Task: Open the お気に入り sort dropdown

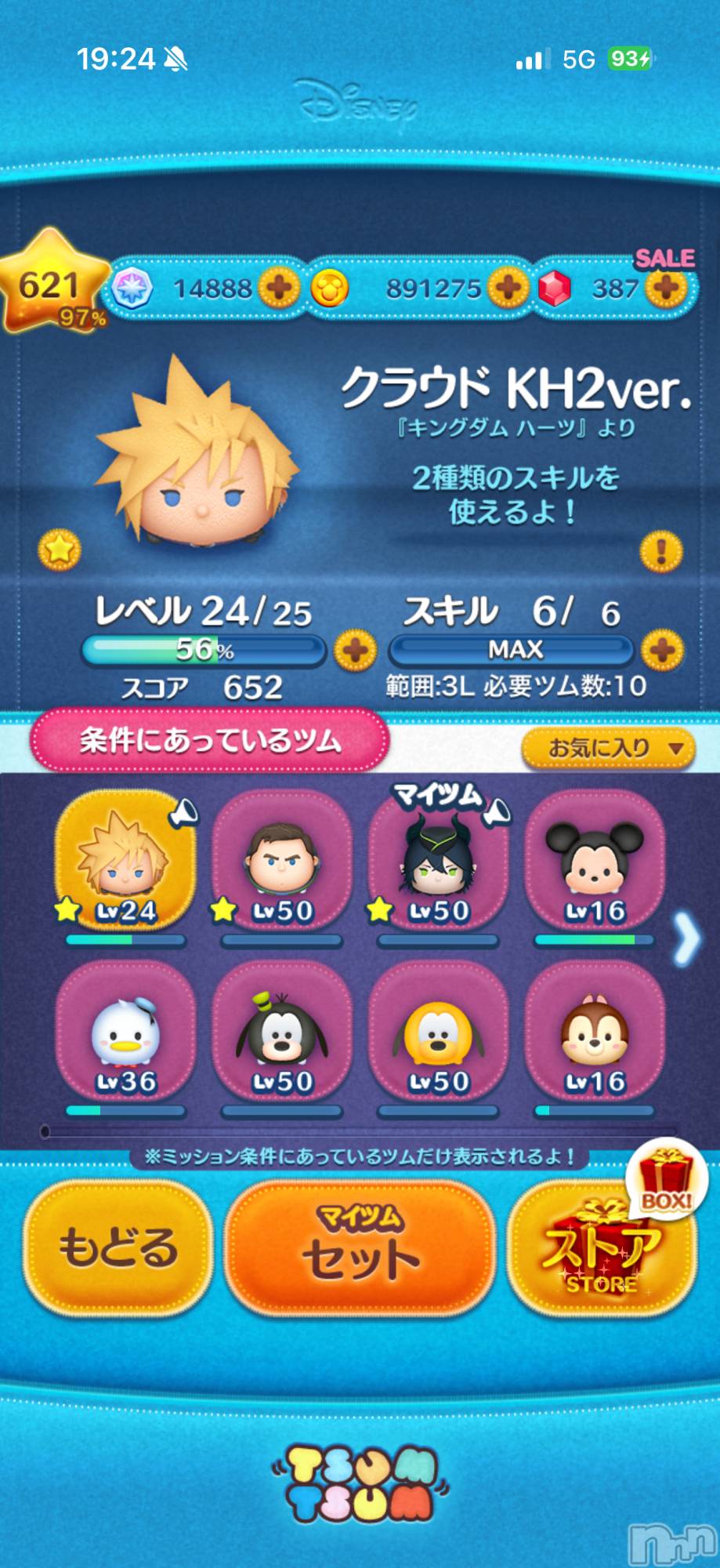Action: pyautogui.click(x=608, y=748)
